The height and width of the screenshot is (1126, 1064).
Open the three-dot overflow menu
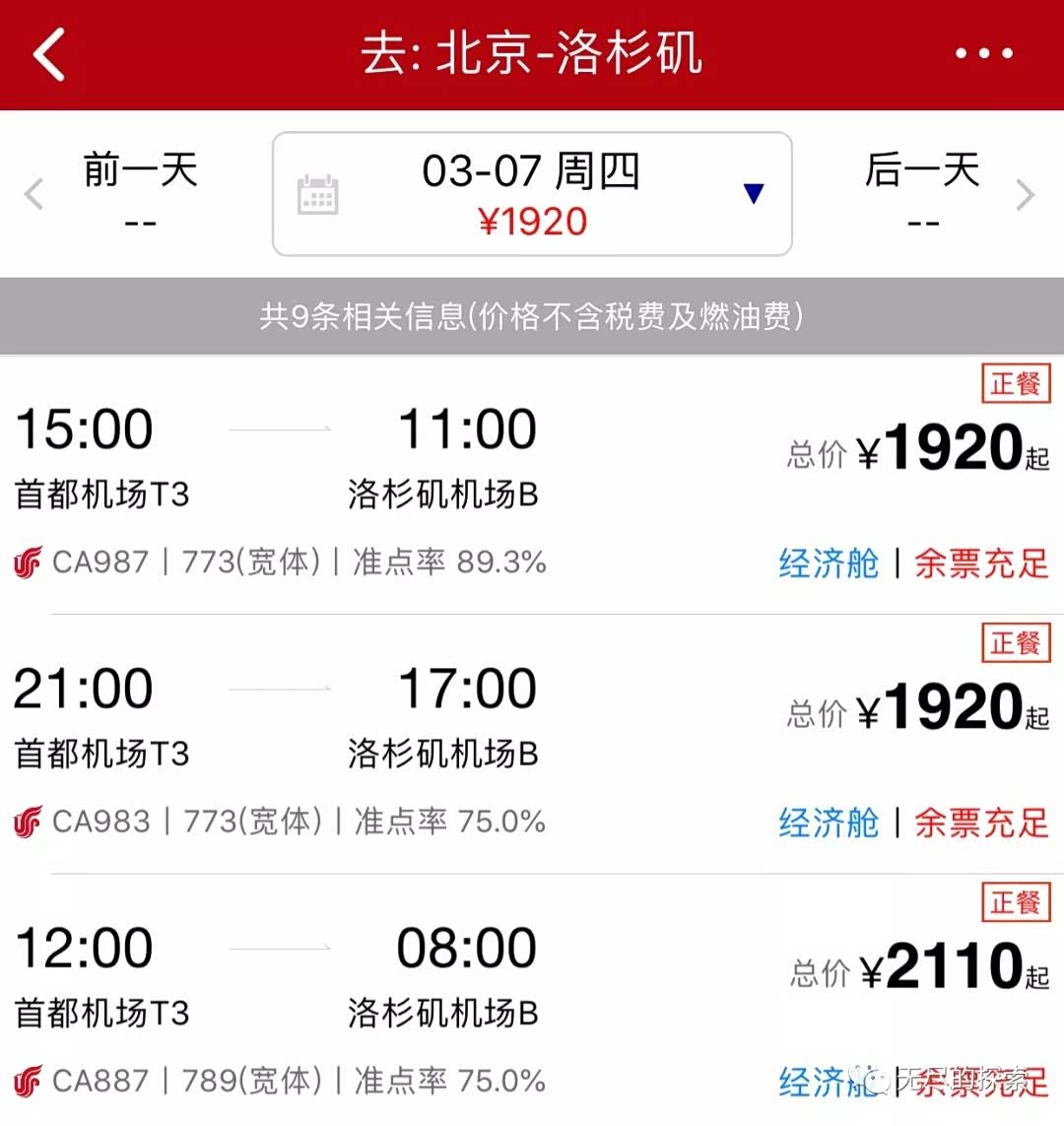(x=983, y=54)
